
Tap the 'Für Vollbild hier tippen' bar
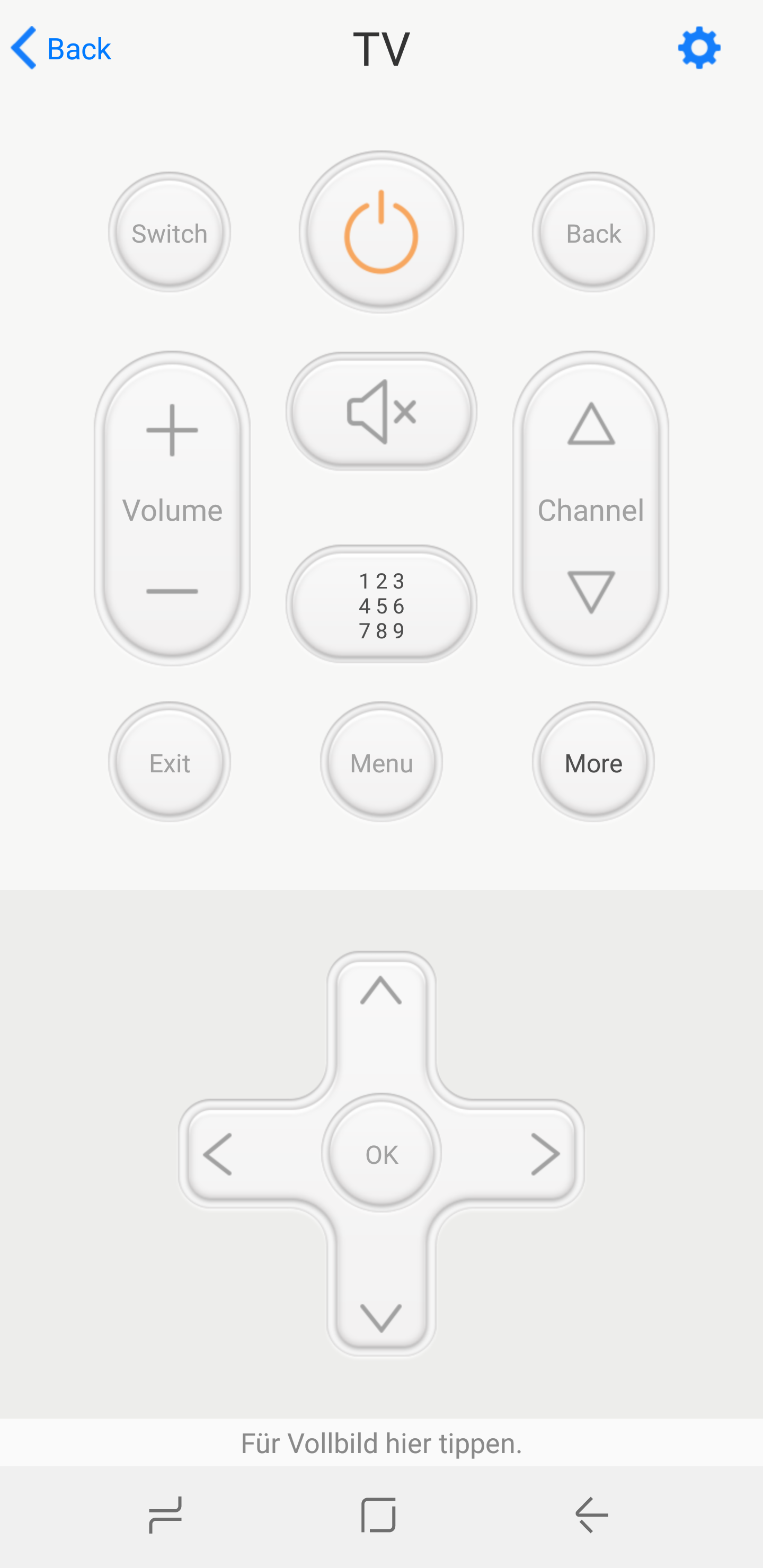pyautogui.click(x=381, y=1443)
